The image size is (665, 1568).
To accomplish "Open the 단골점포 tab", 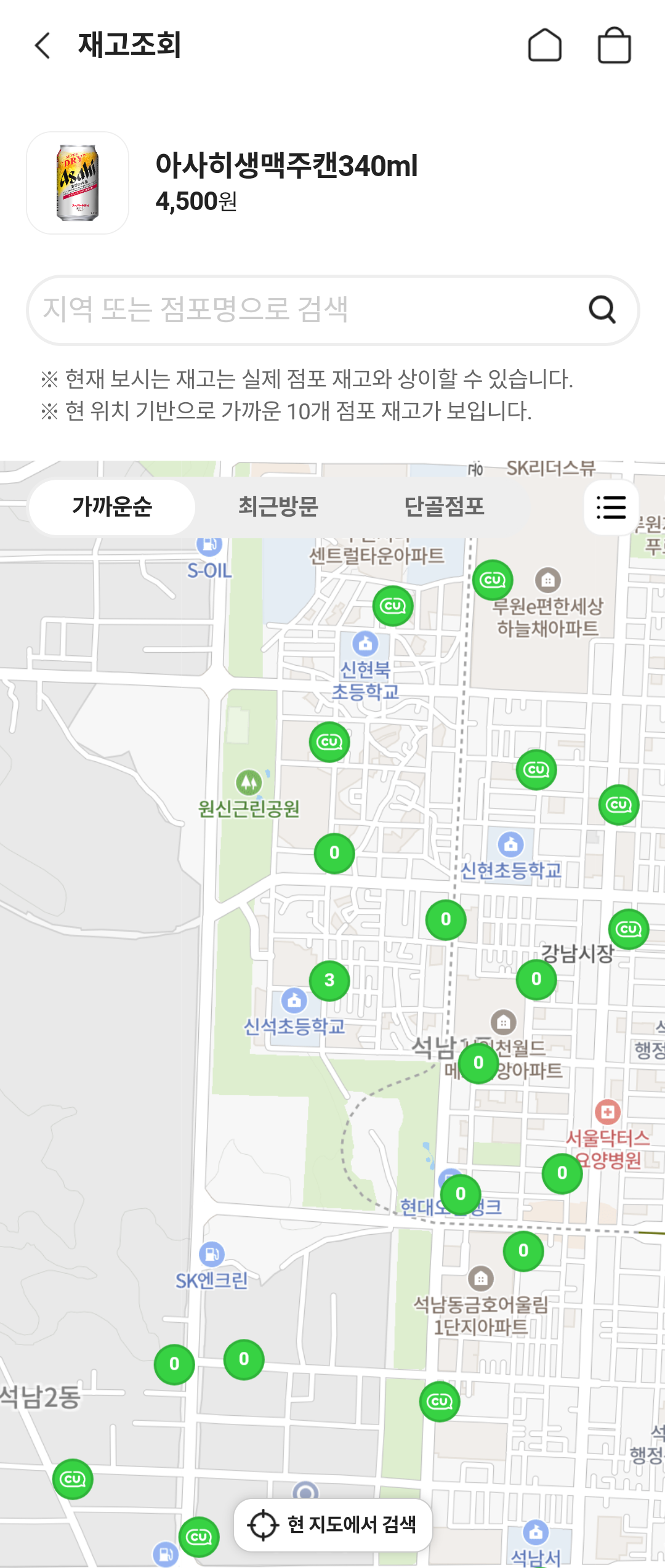I will point(445,507).
